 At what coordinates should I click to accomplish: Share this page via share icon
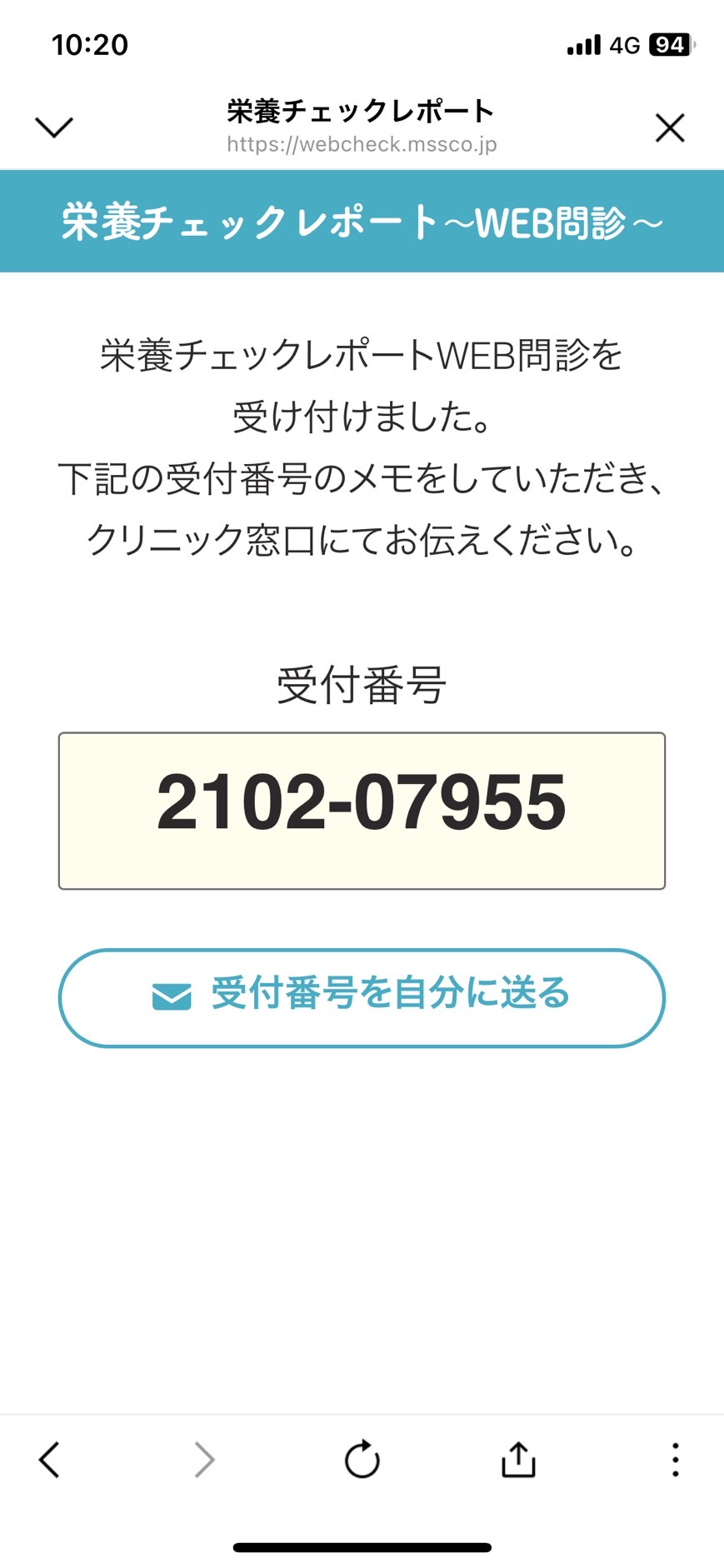518,1459
